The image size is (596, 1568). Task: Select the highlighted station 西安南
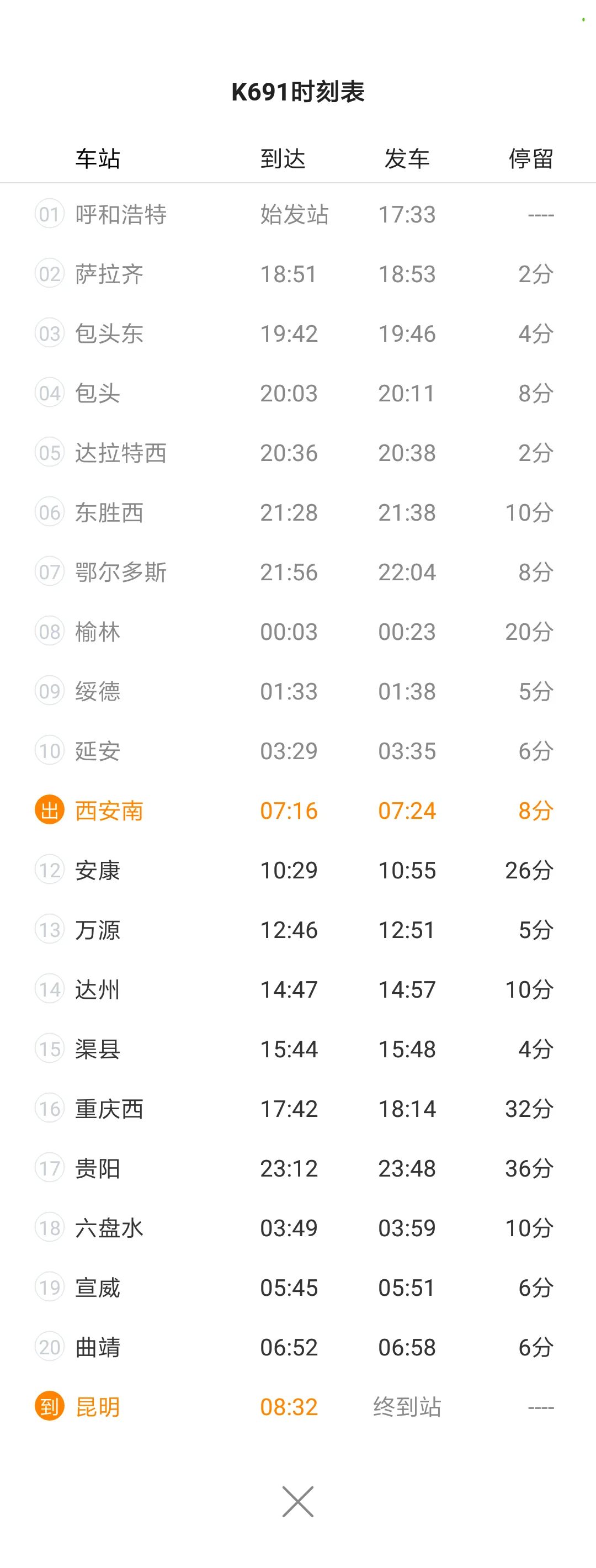tap(109, 810)
